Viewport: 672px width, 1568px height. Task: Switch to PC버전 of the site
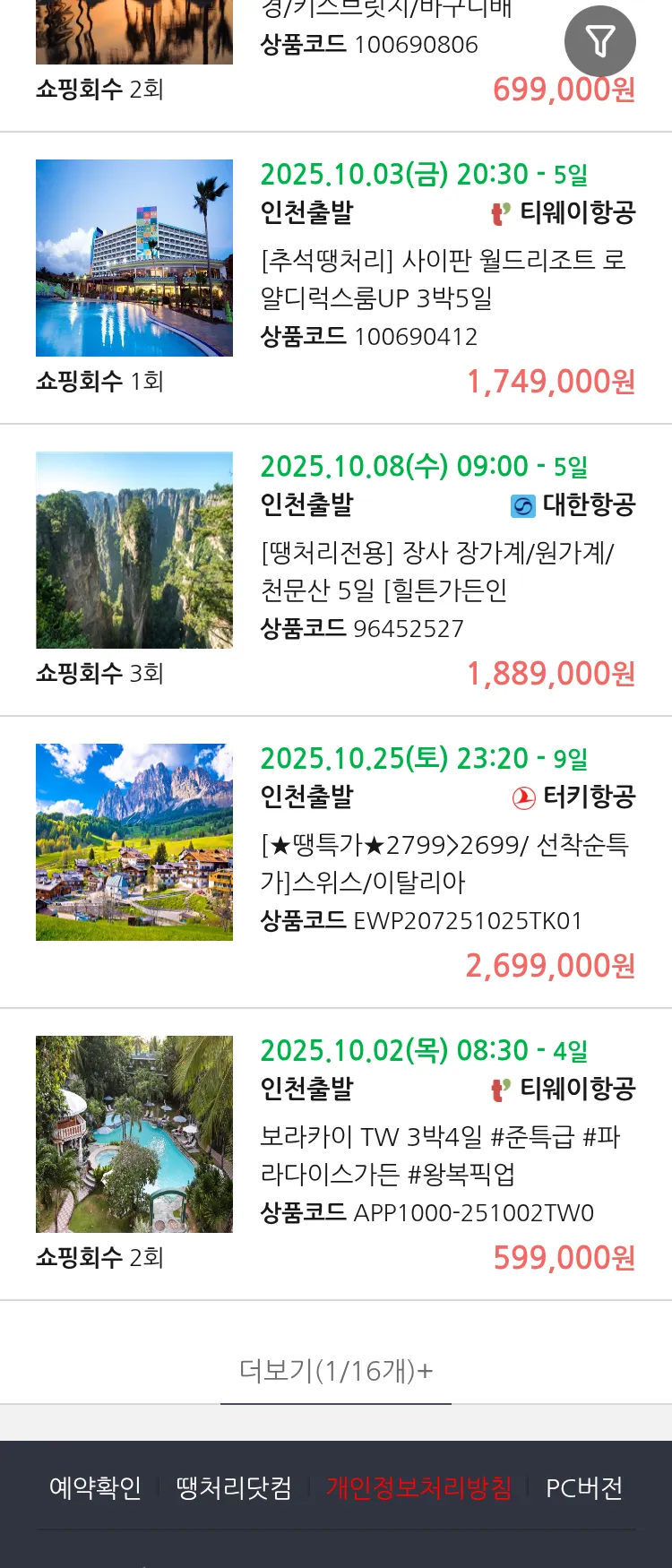pos(584,1487)
